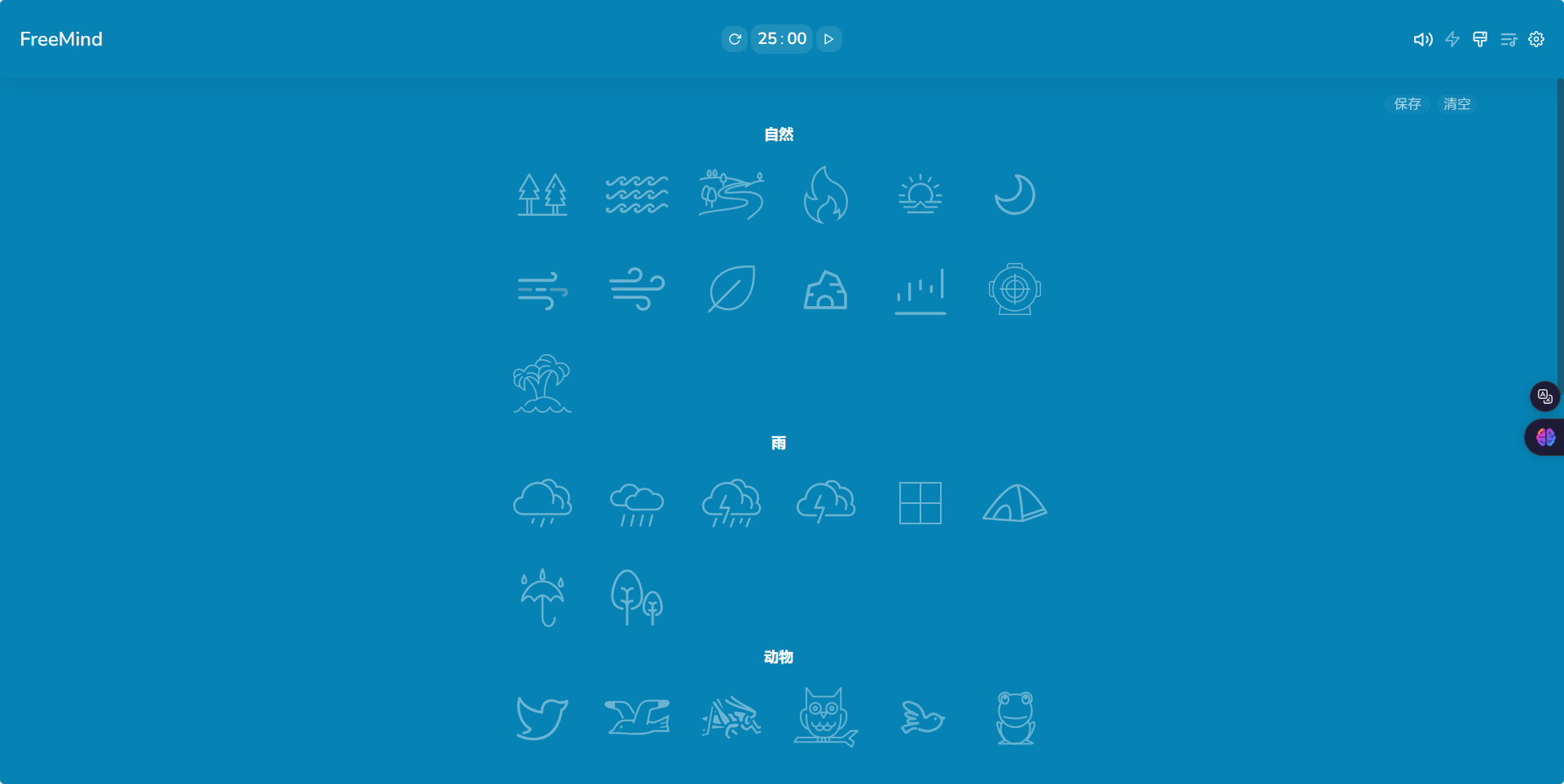This screenshot has width=1564, height=784.
Task: Select the frog sound
Action: (1014, 716)
